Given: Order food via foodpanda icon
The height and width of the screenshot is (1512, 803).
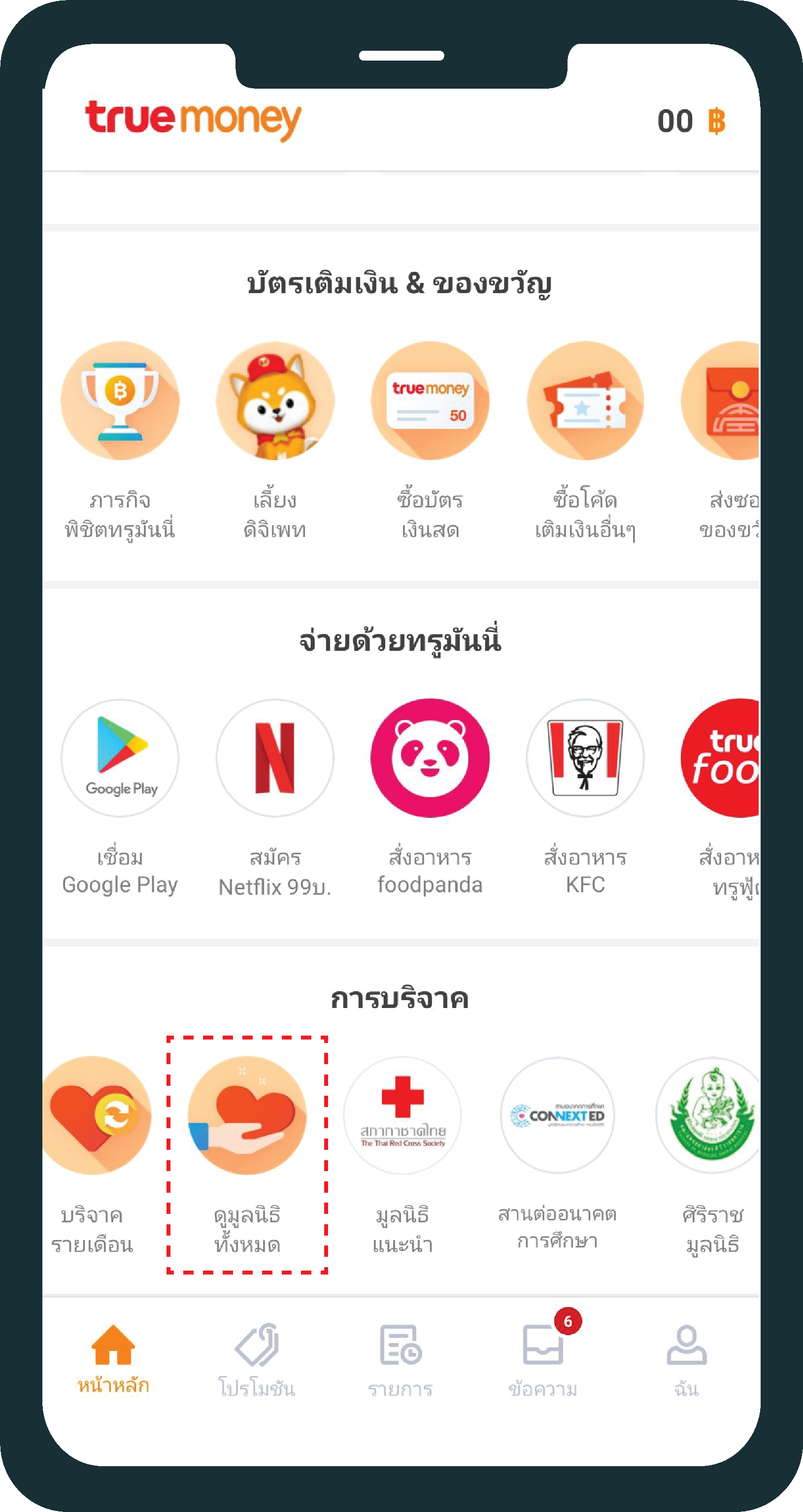Looking at the screenshot, I should pos(430,758).
